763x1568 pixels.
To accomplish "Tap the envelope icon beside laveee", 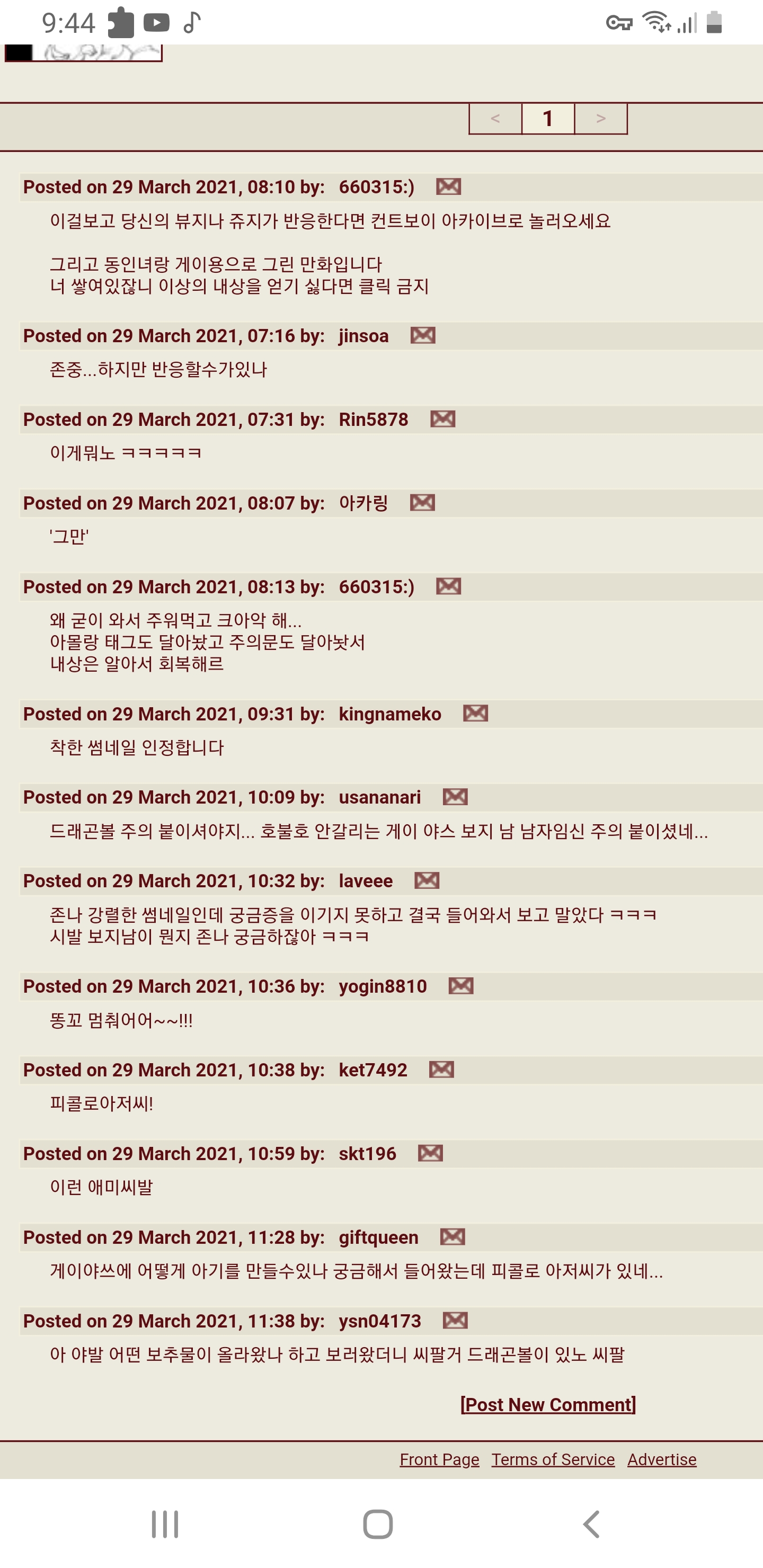I will click(x=427, y=880).
